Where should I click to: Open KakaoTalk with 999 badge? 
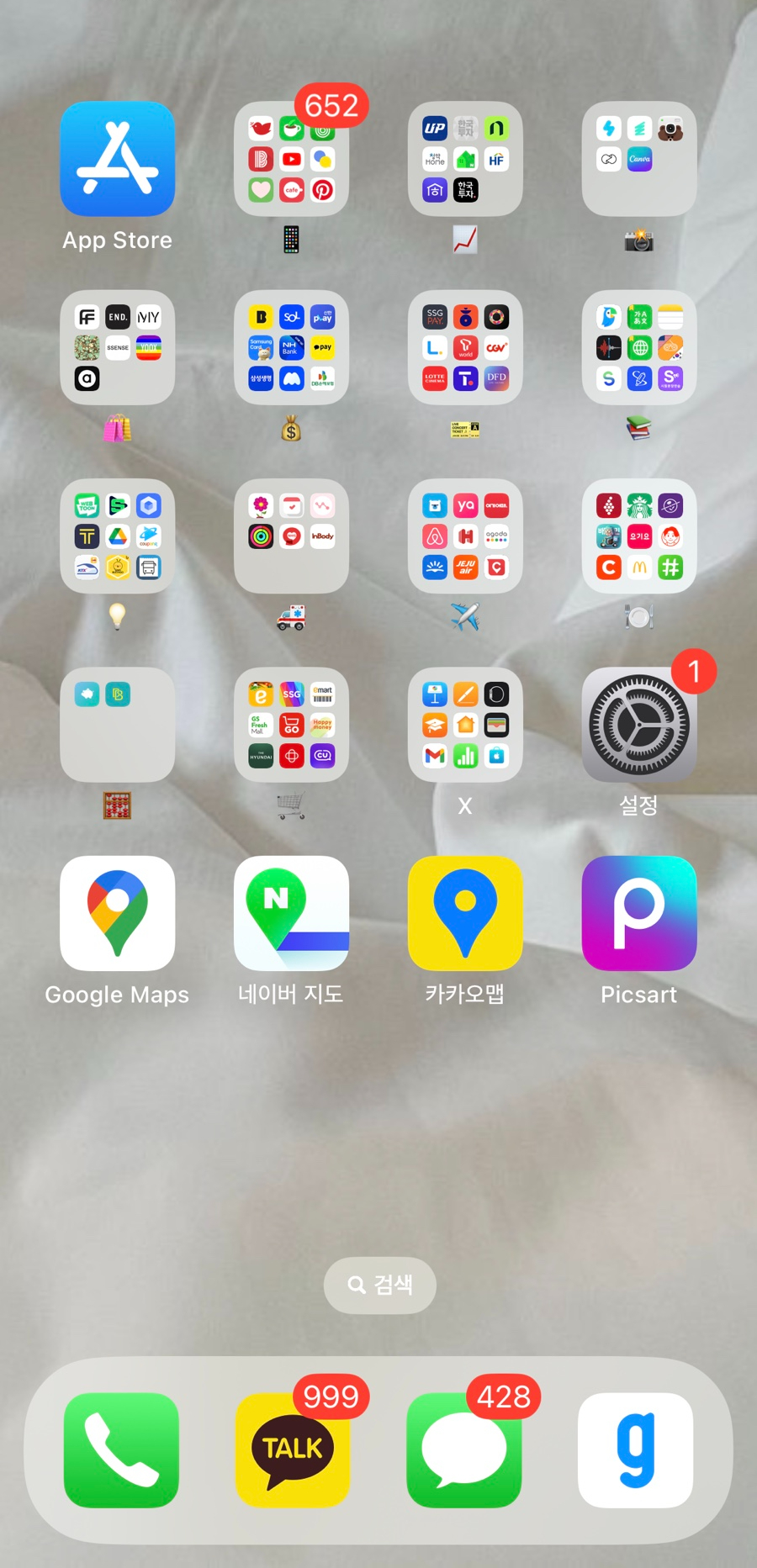293,1450
